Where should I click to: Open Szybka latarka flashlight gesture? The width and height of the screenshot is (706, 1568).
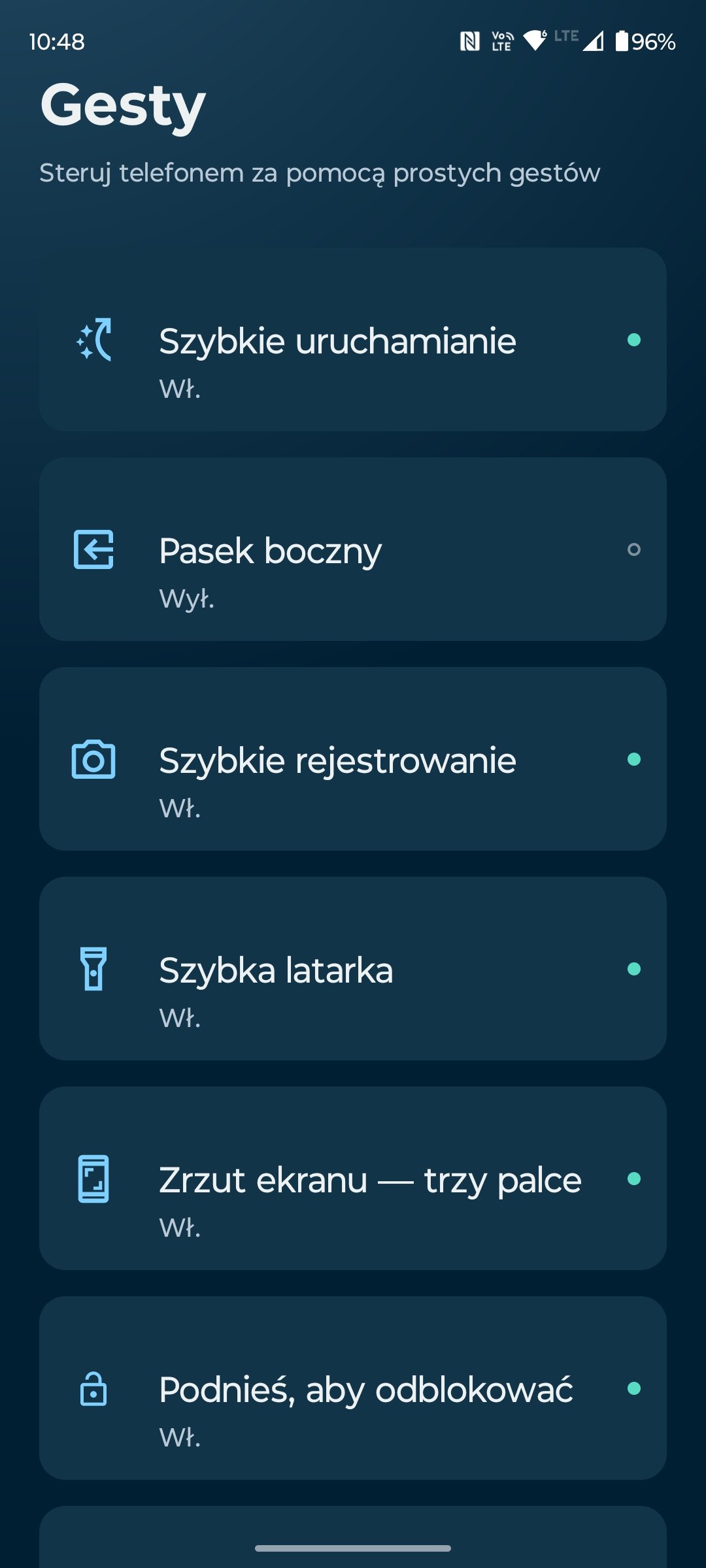coord(353,968)
